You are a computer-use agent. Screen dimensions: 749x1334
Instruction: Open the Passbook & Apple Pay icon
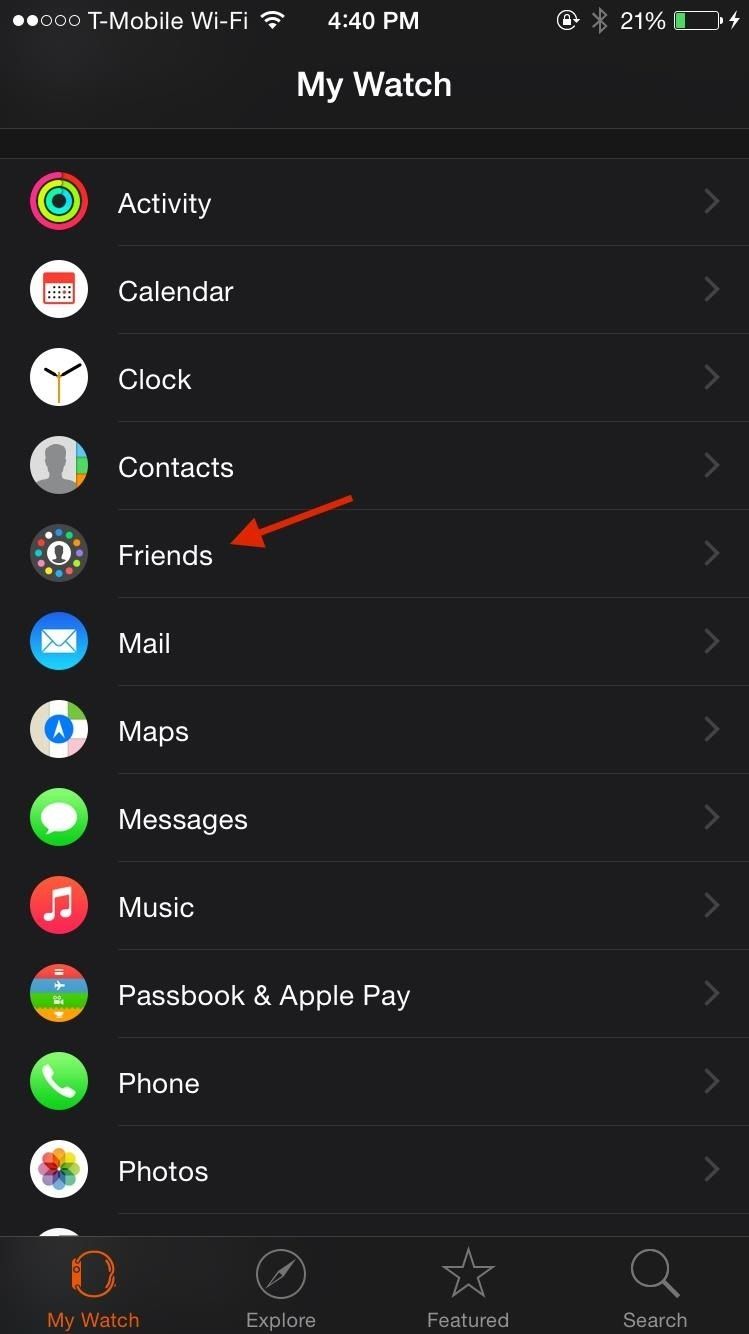(58, 993)
